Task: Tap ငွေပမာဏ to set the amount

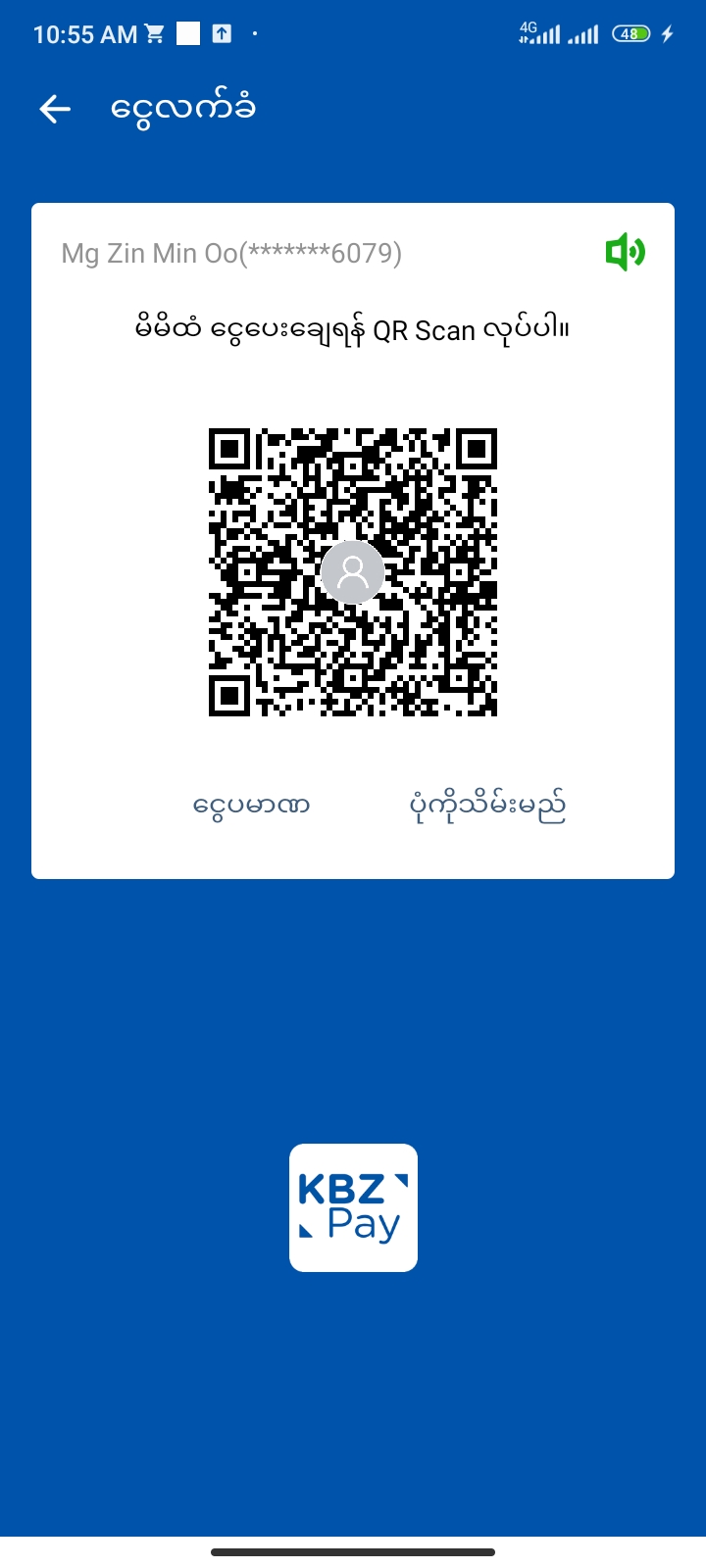Action: coord(251,807)
